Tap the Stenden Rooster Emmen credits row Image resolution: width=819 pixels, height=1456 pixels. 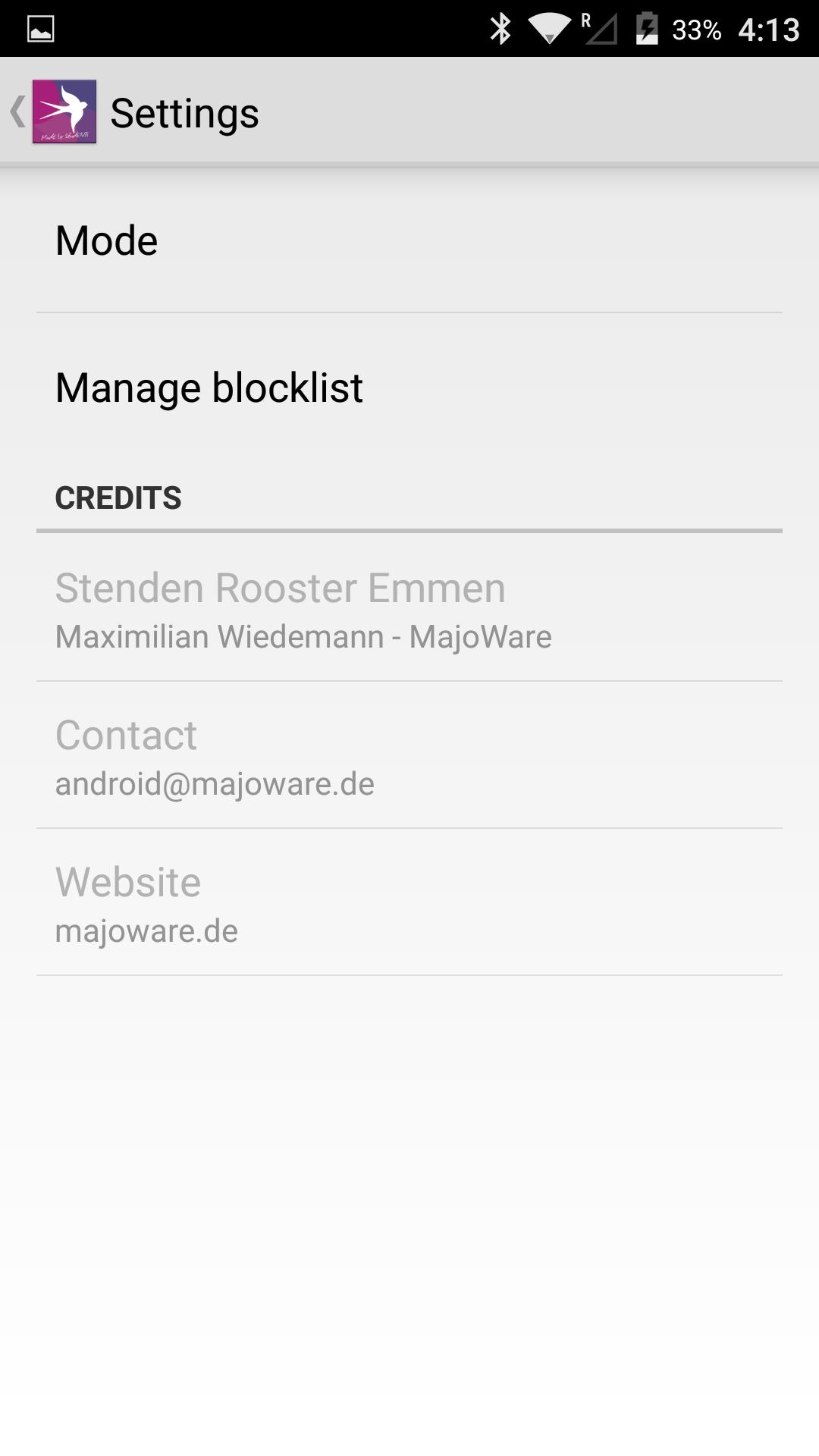[x=409, y=609]
